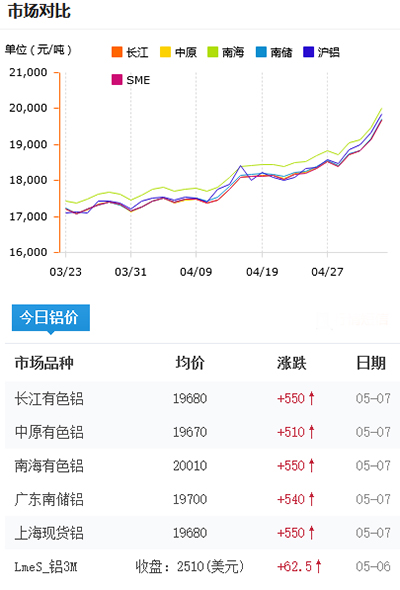
Task: Toggle the 长江 series in the chart legend
Action: 130,52
